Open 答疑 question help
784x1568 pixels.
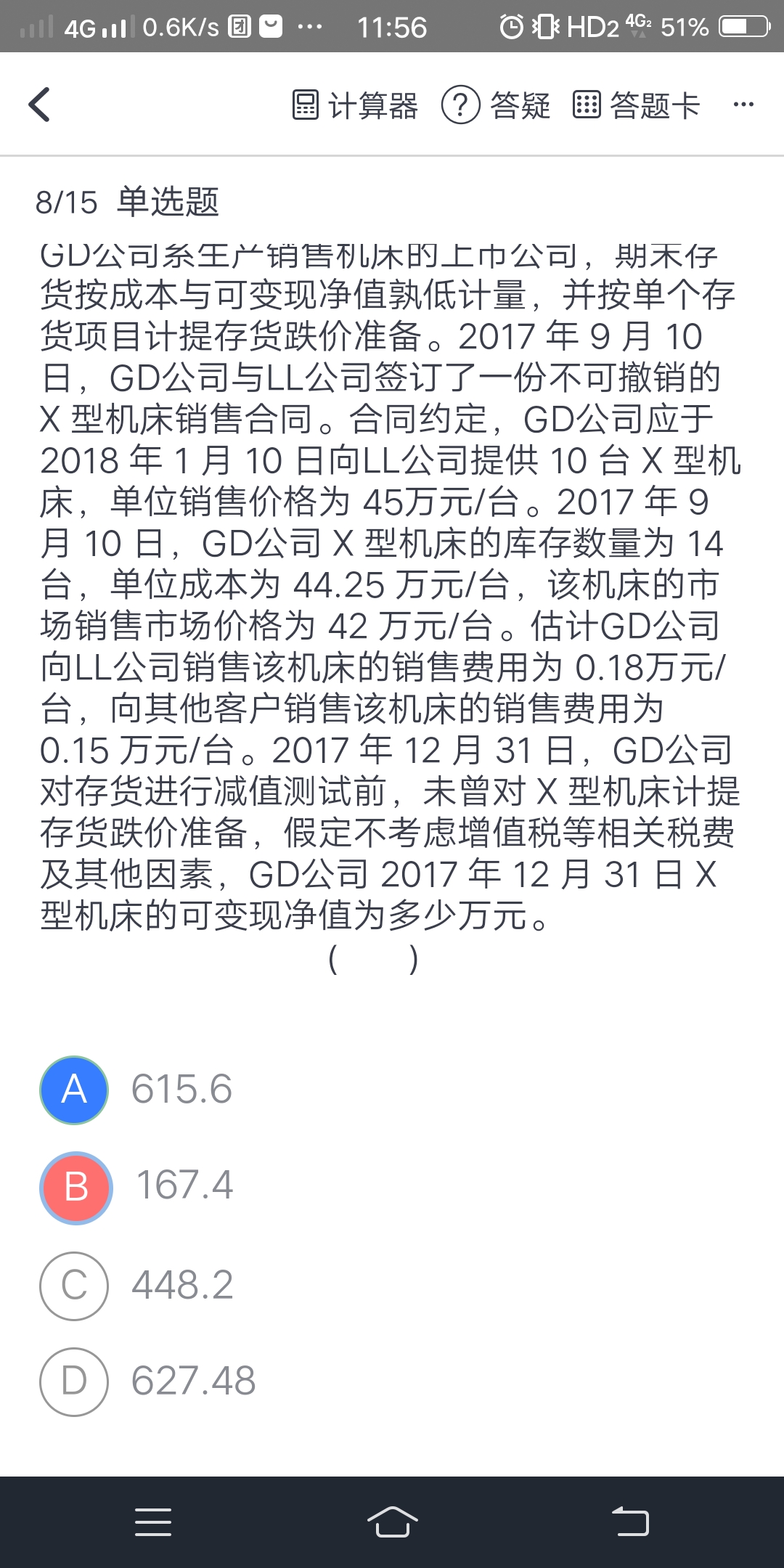(x=497, y=105)
